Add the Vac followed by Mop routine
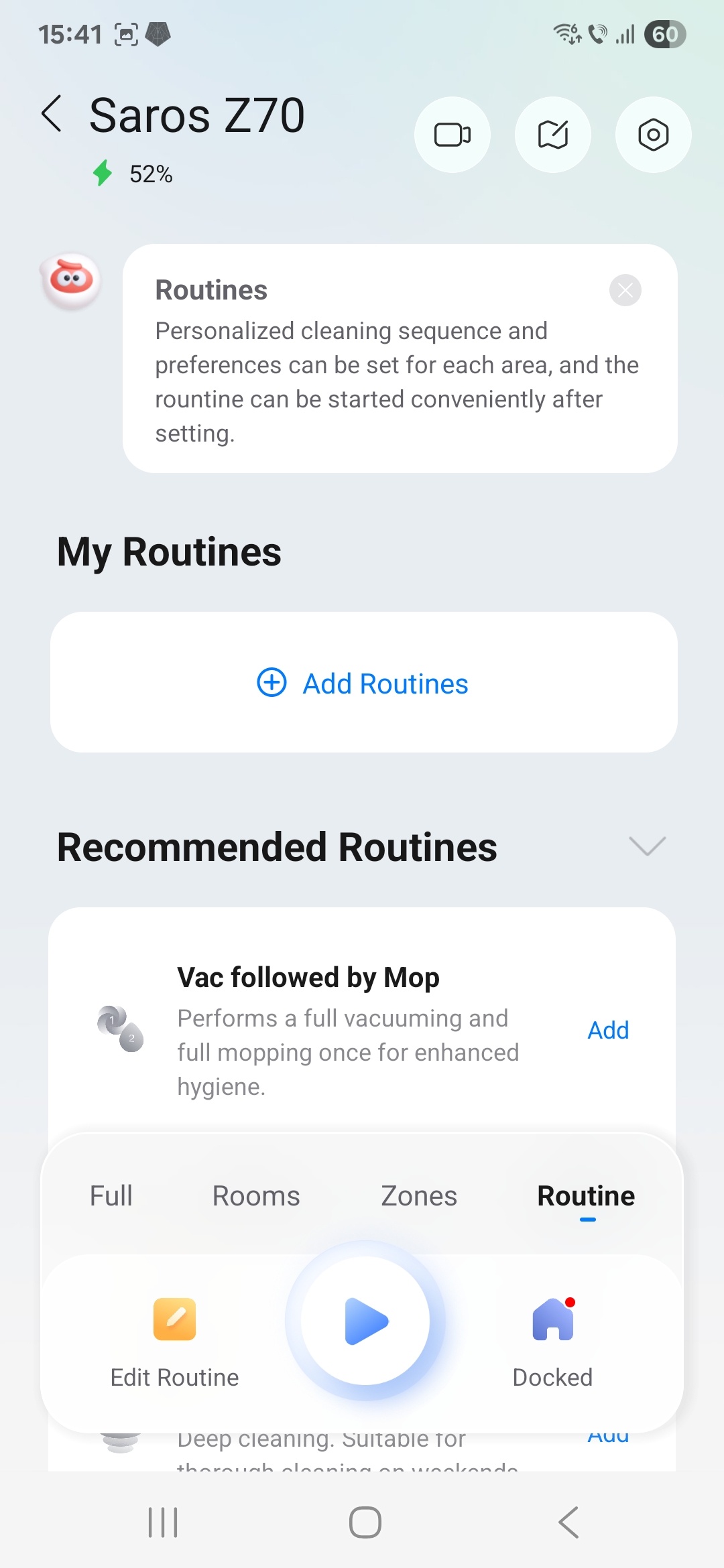This screenshot has width=724, height=1568. (x=608, y=1030)
